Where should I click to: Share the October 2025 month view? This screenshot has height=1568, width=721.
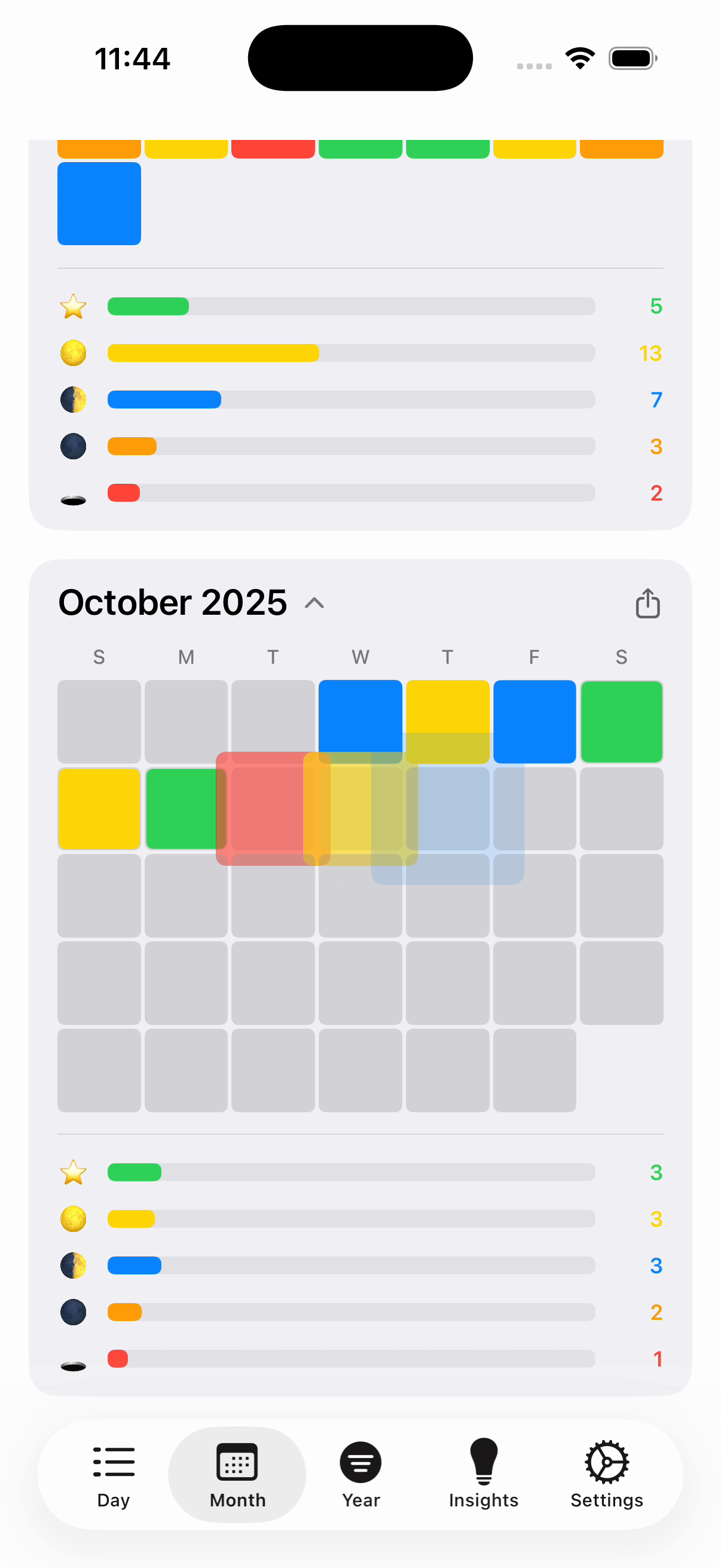[x=647, y=603]
